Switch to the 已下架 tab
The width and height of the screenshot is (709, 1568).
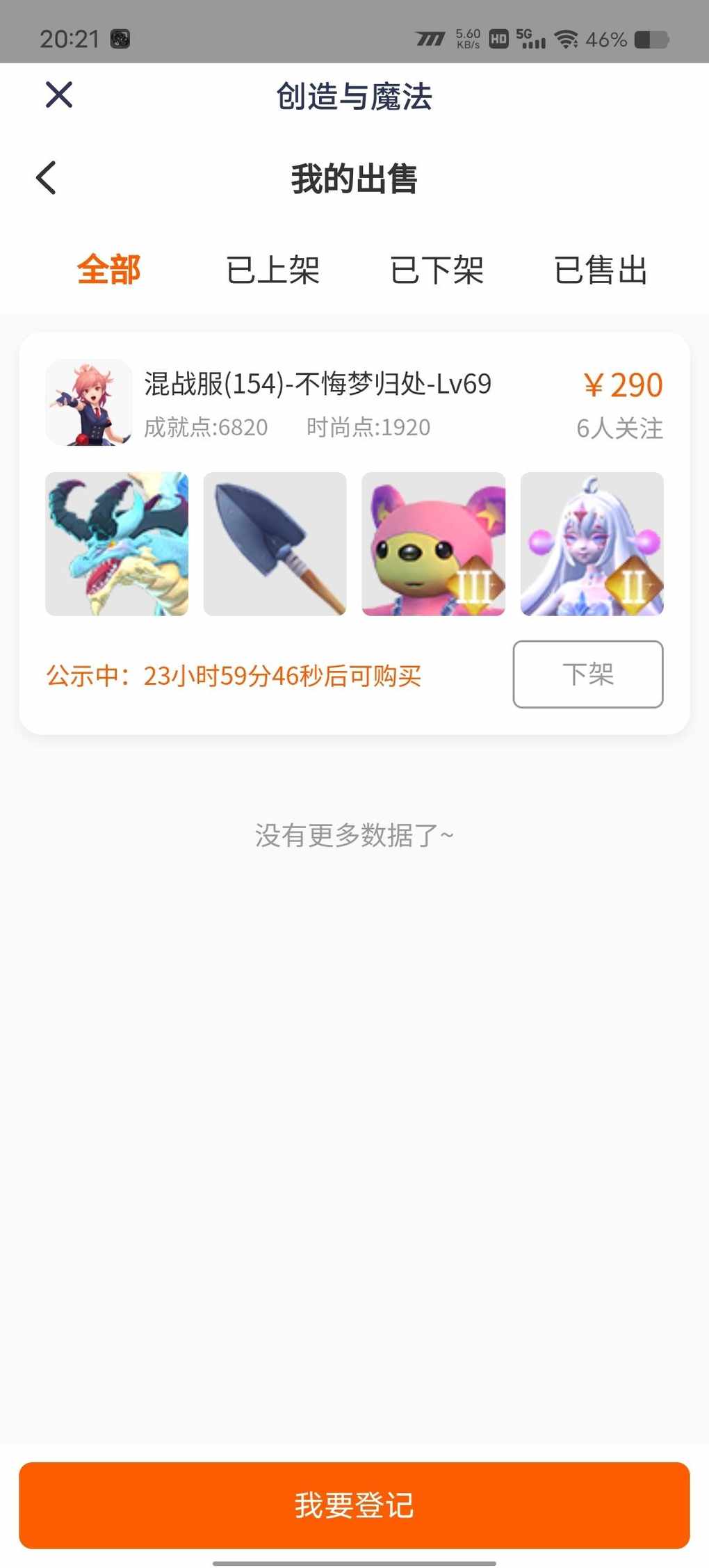pyautogui.click(x=437, y=270)
